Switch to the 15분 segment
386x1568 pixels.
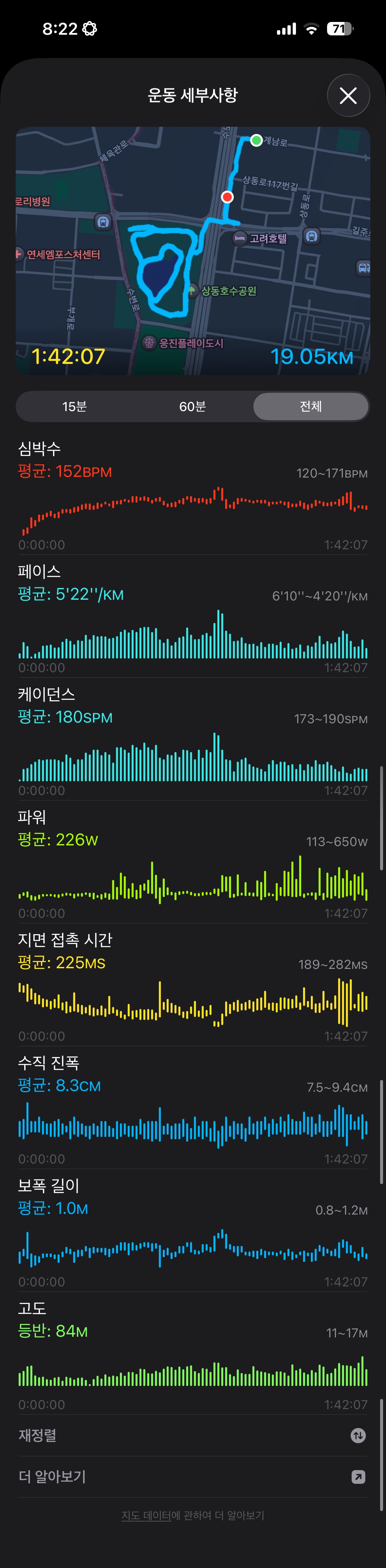coord(74,406)
